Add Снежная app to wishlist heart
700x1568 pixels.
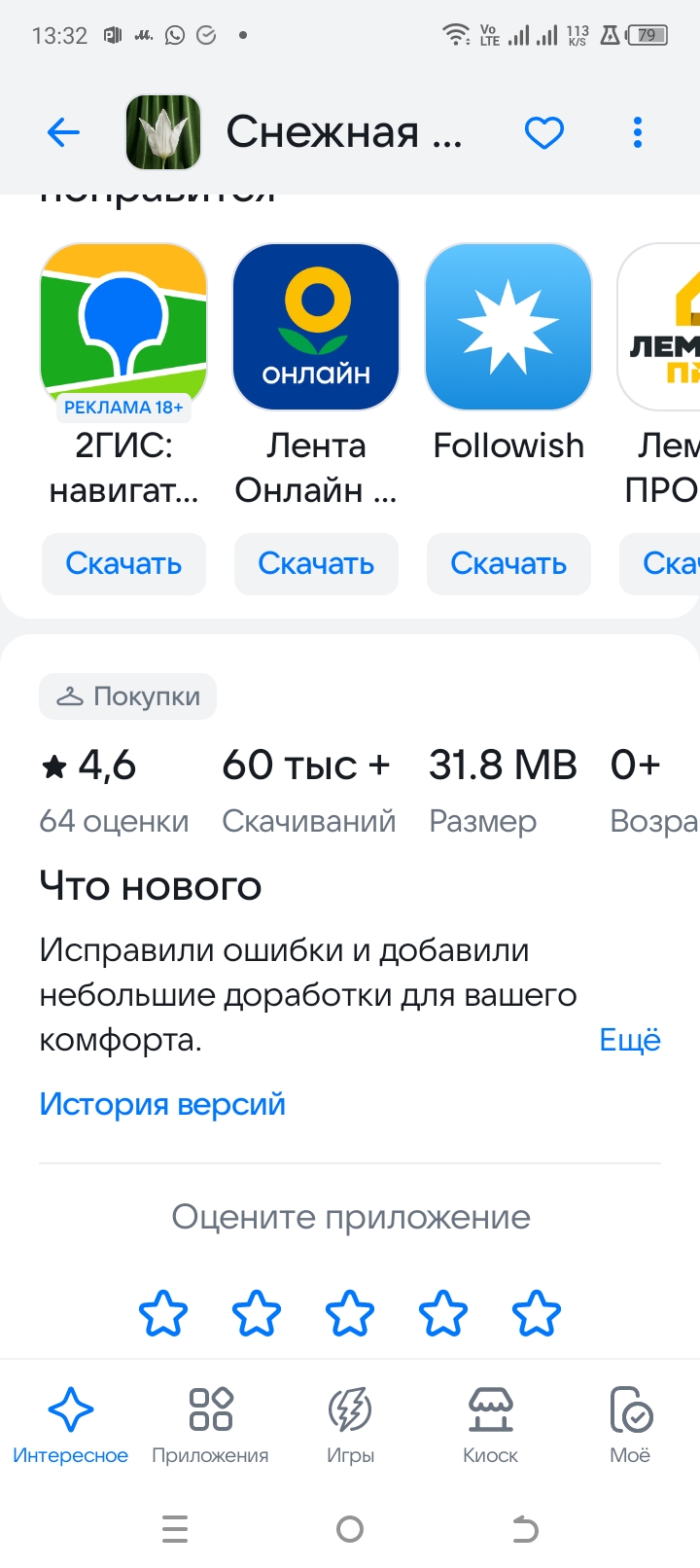543,132
